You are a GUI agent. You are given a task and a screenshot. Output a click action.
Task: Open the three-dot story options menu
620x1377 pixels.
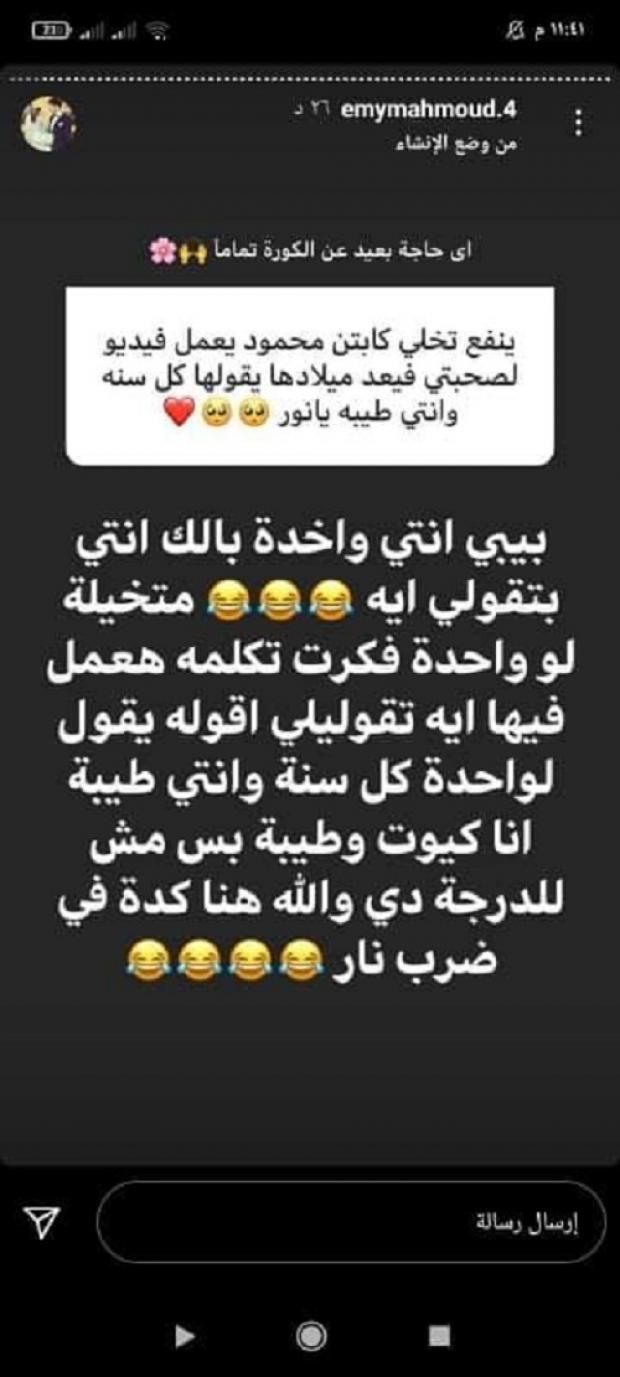pyautogui.click(x=578, y=123)
